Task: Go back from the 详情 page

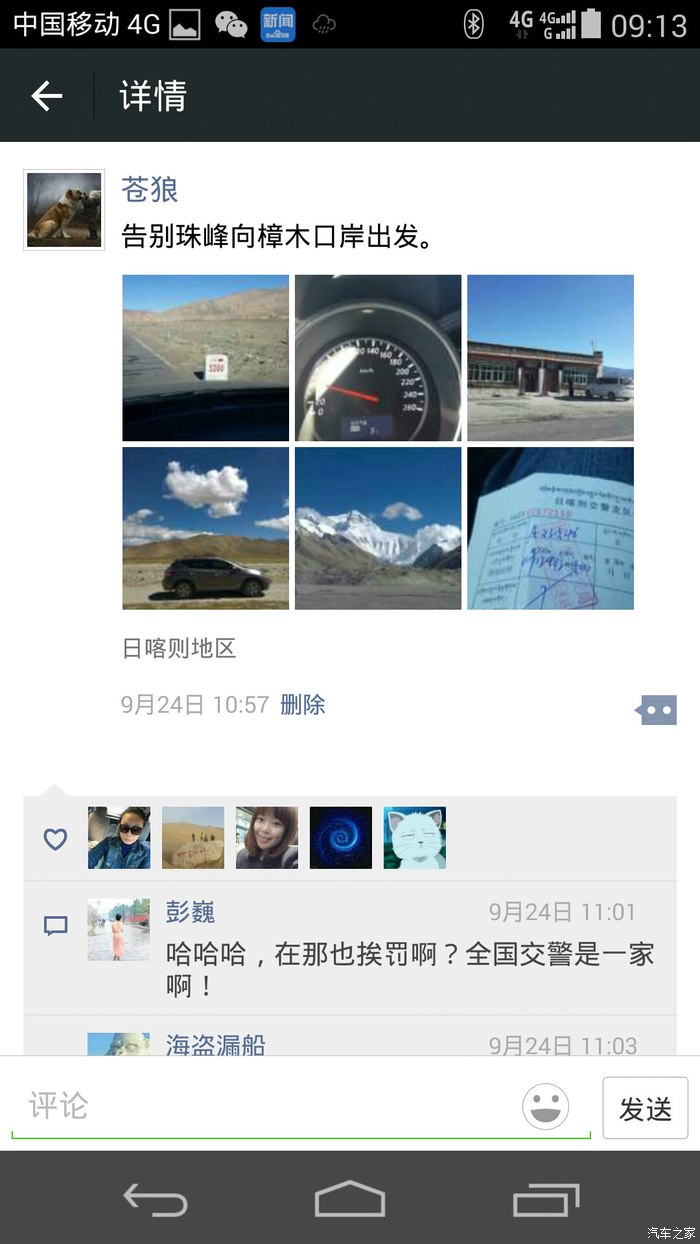Action: click(x=47, y=96)
